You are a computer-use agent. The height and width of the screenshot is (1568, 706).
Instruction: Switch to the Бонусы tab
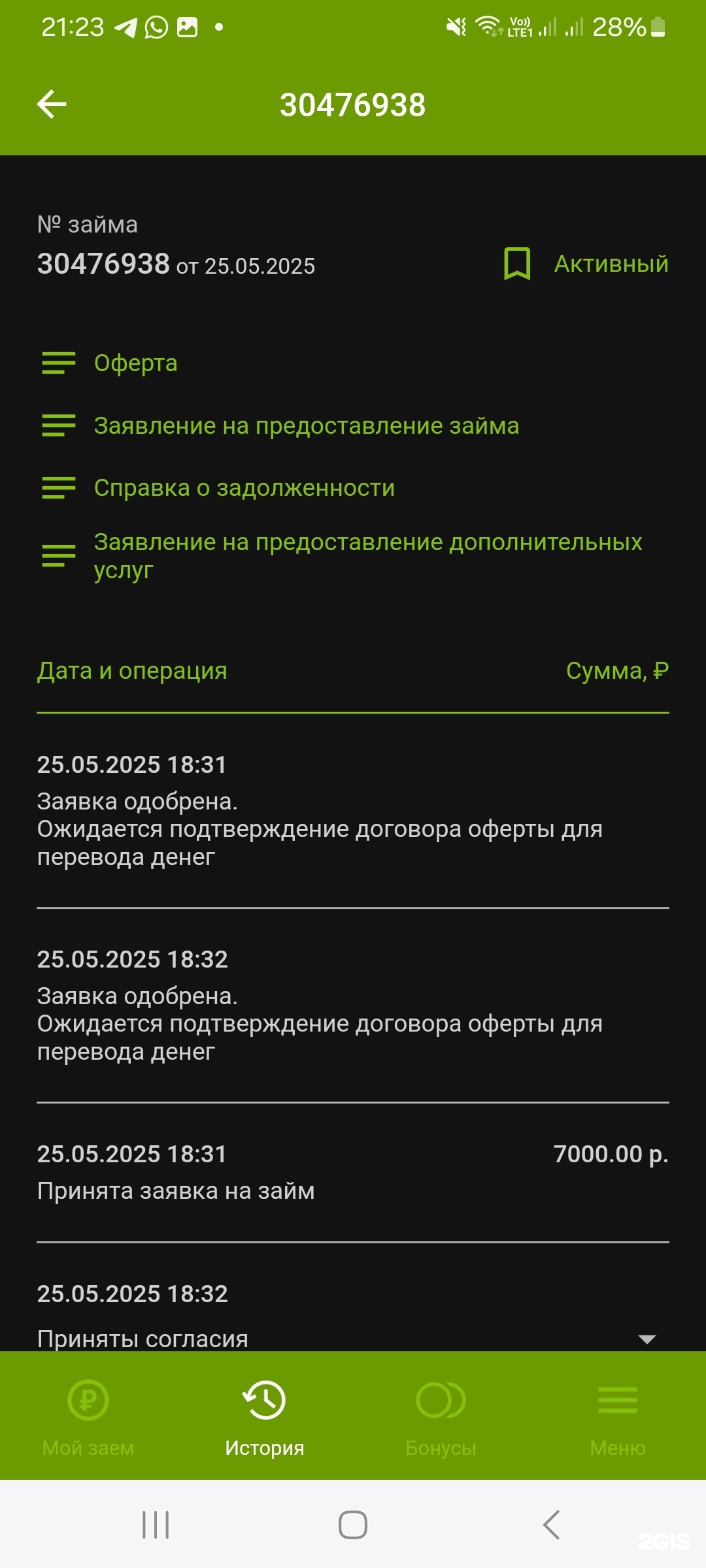point(441,1414)
